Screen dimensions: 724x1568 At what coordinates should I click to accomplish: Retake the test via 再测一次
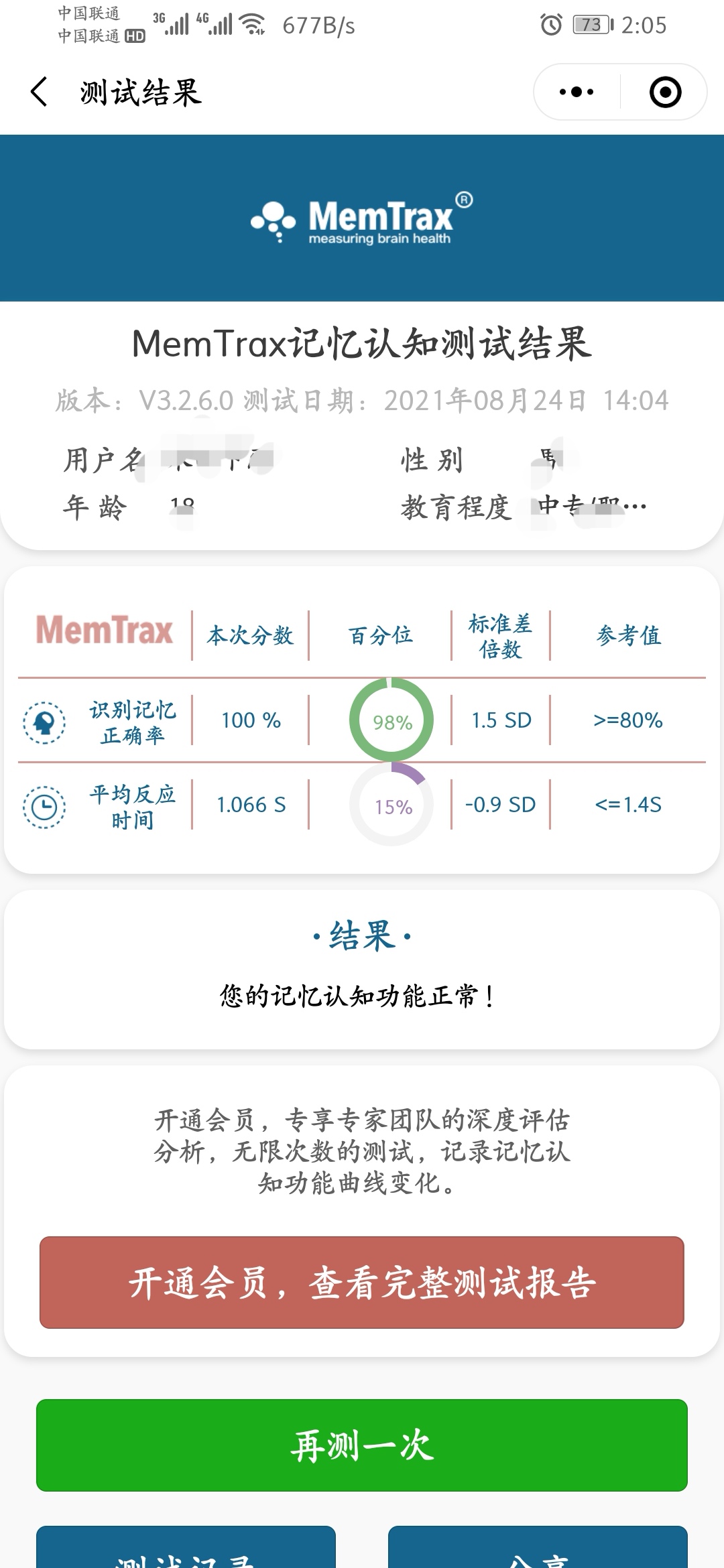pos(362,1445)
